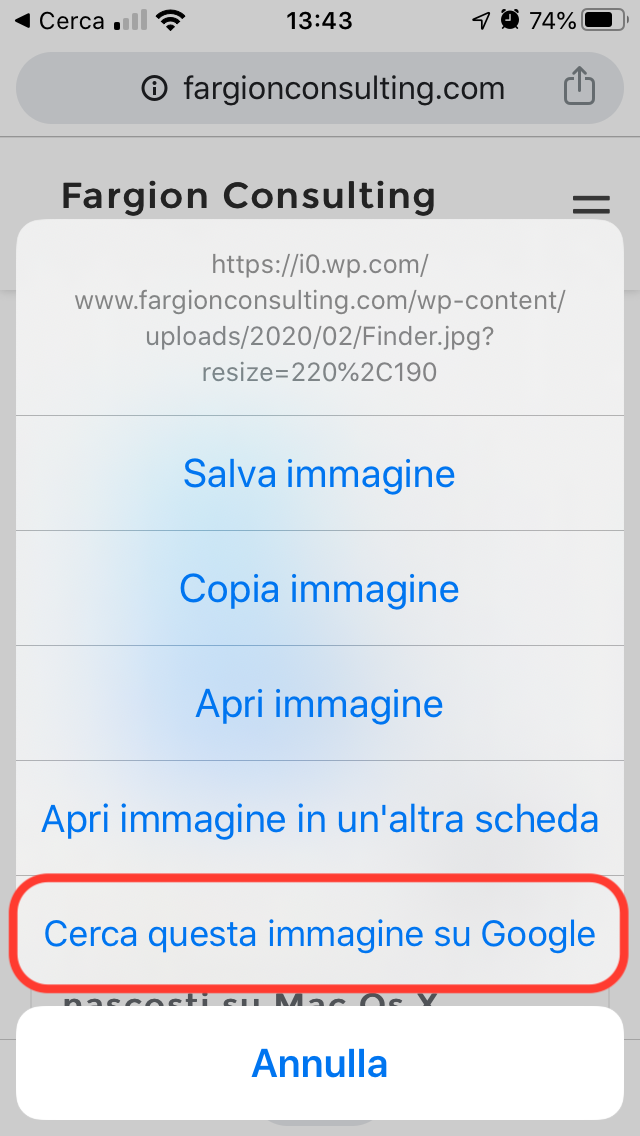This screenshot has width=640, height=1136.
Task: Open image in another tab
Action: coord(320,818)
